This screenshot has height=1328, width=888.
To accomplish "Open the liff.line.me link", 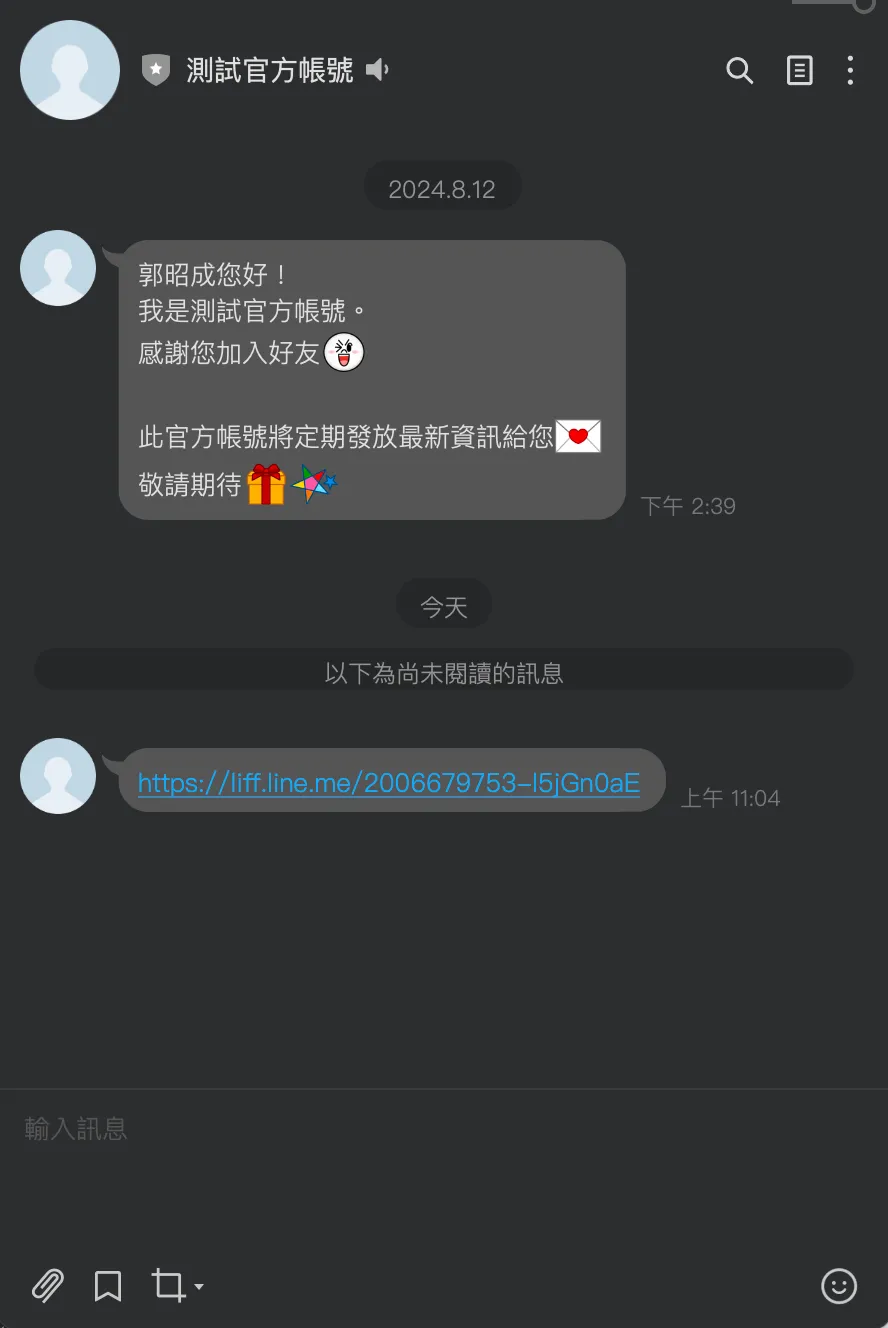I will [388, 782].
